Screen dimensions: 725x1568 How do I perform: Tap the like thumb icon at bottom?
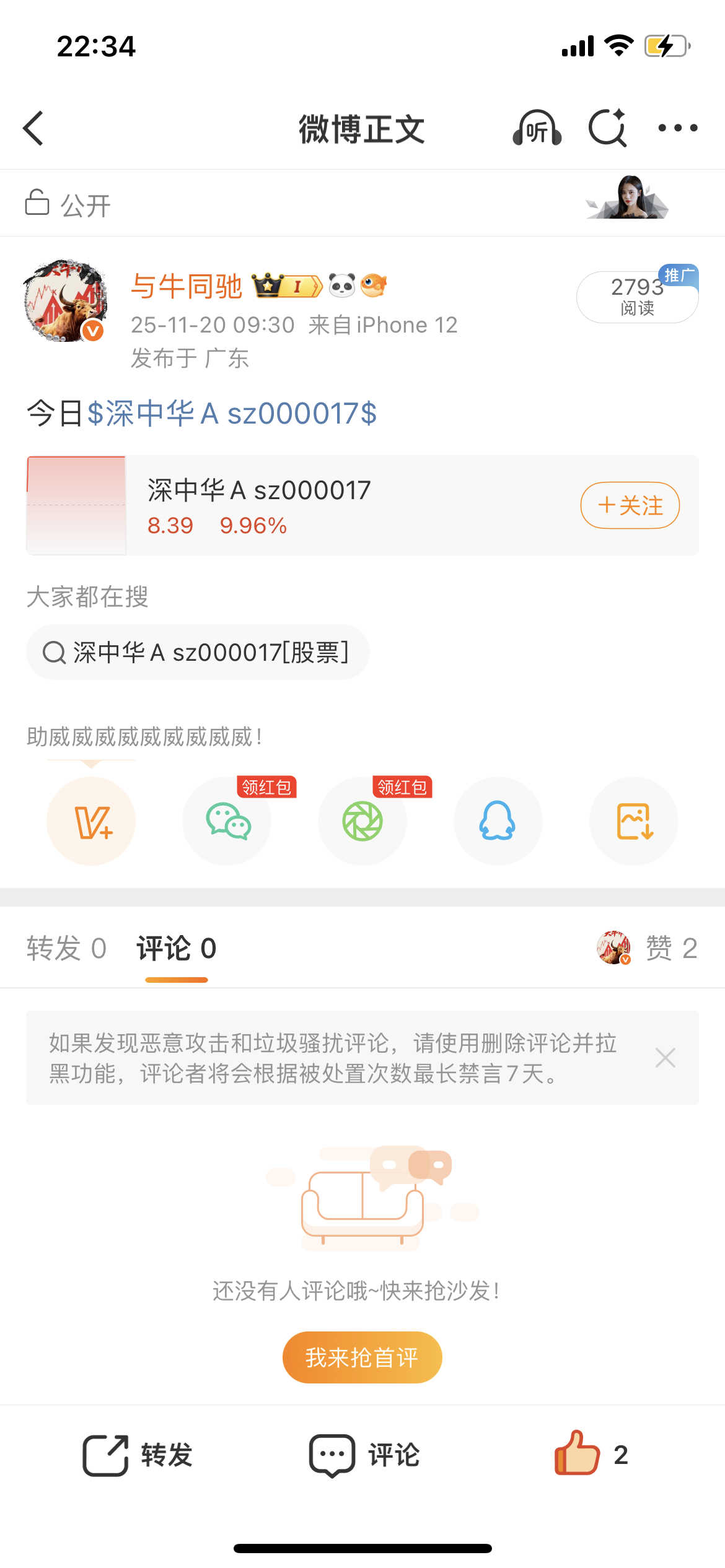(576, 1453)
